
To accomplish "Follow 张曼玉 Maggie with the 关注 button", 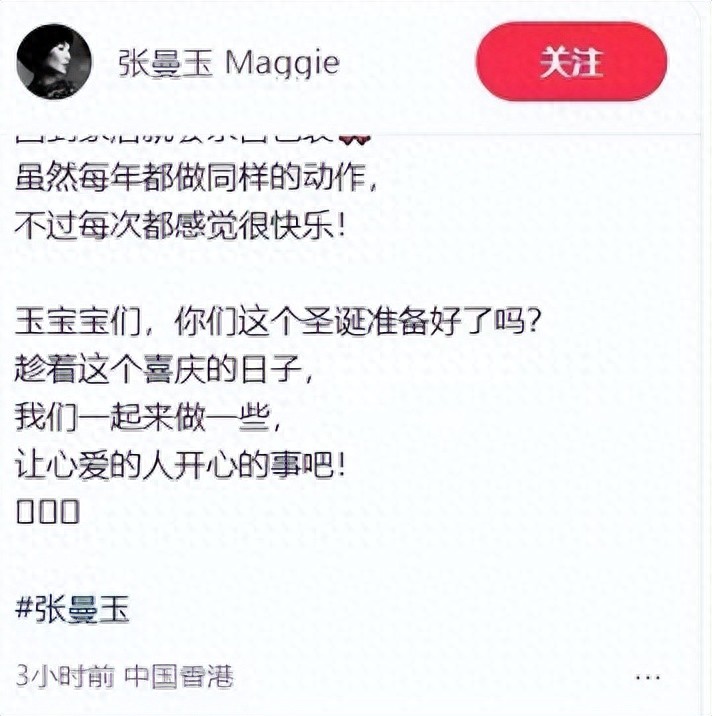I will coord(571,62).
